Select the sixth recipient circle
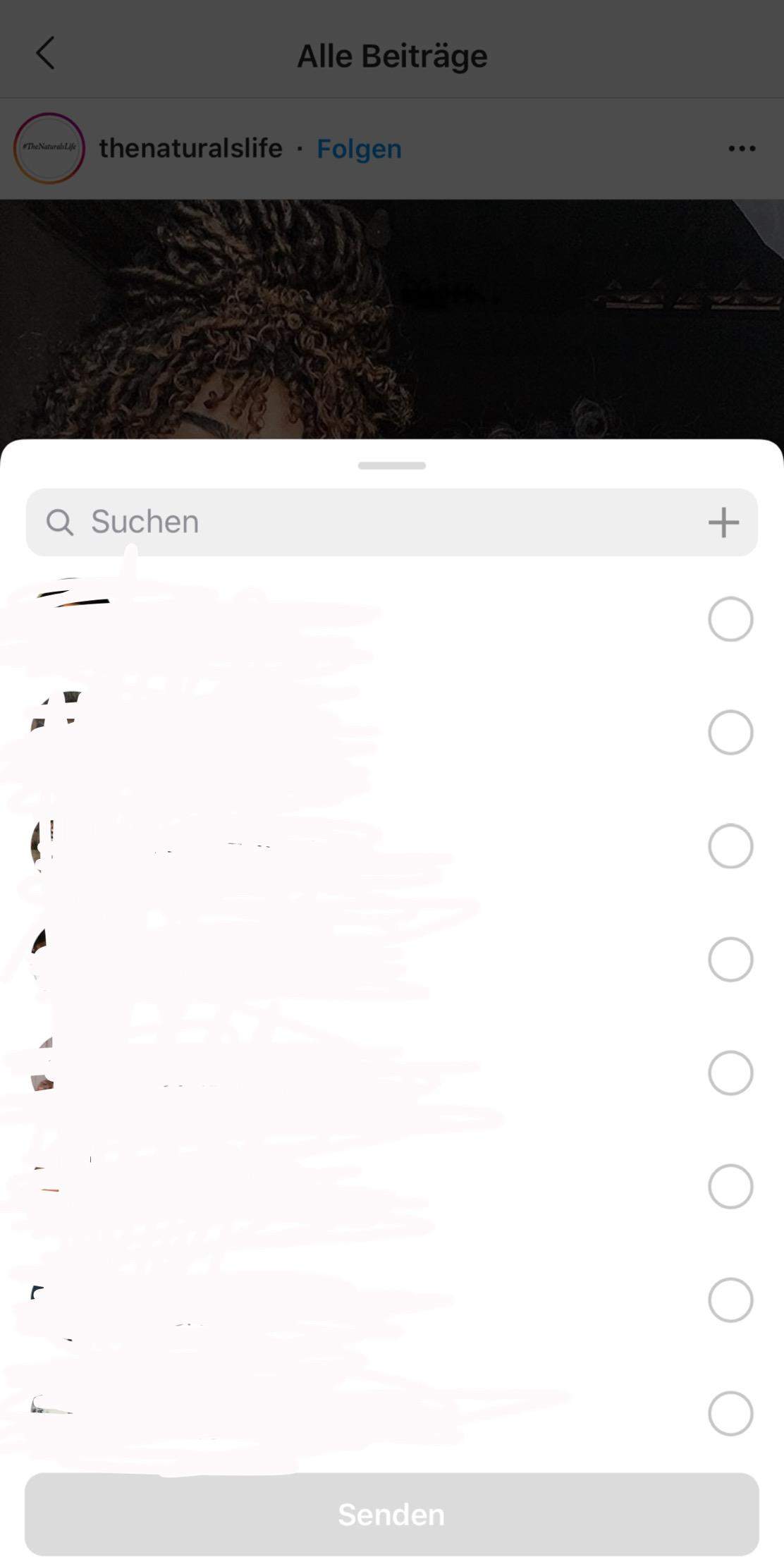The width and height of the screenshot is (784, 1557). click(730, 1186)
